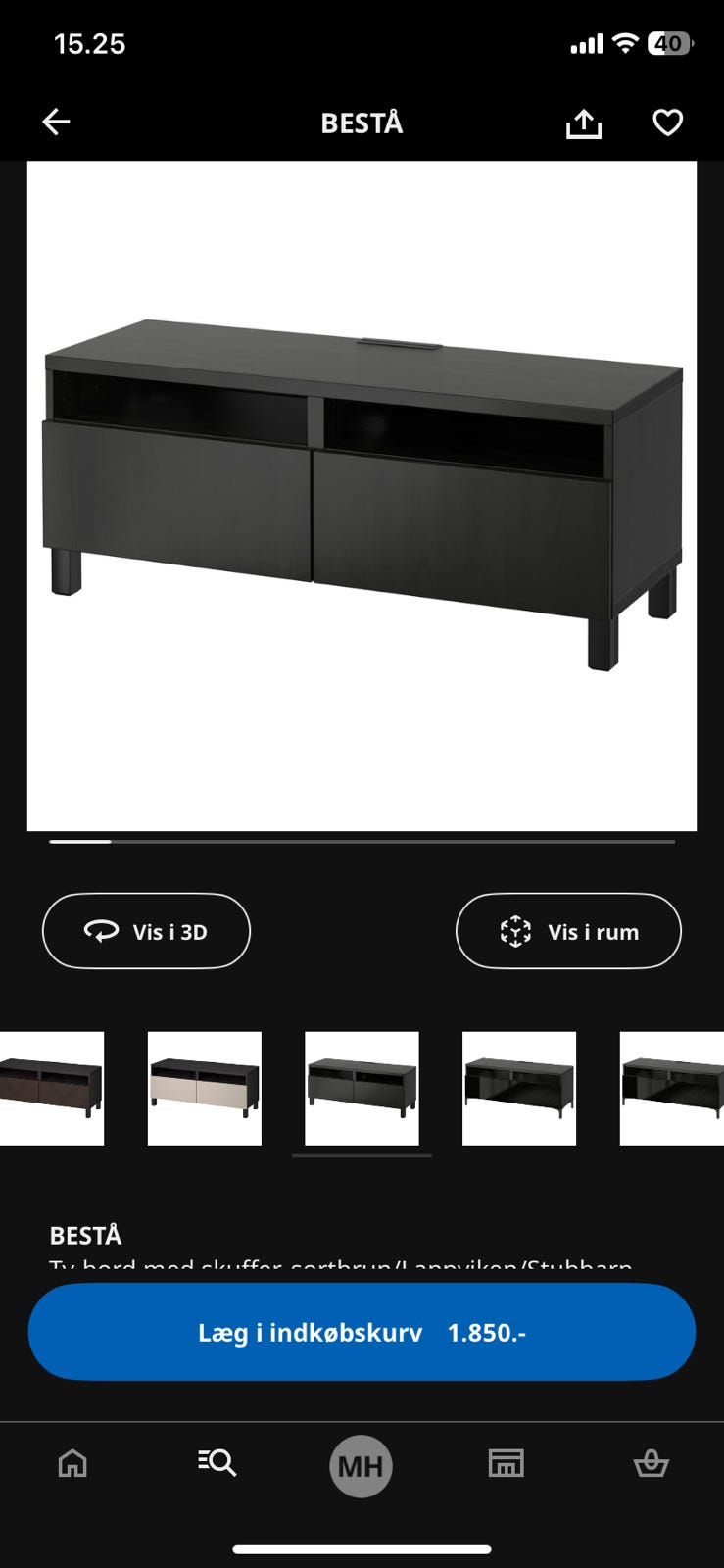The image size is (724, 1568).
Task: Open the shopping basket tab
Action: pos(651,1464)
